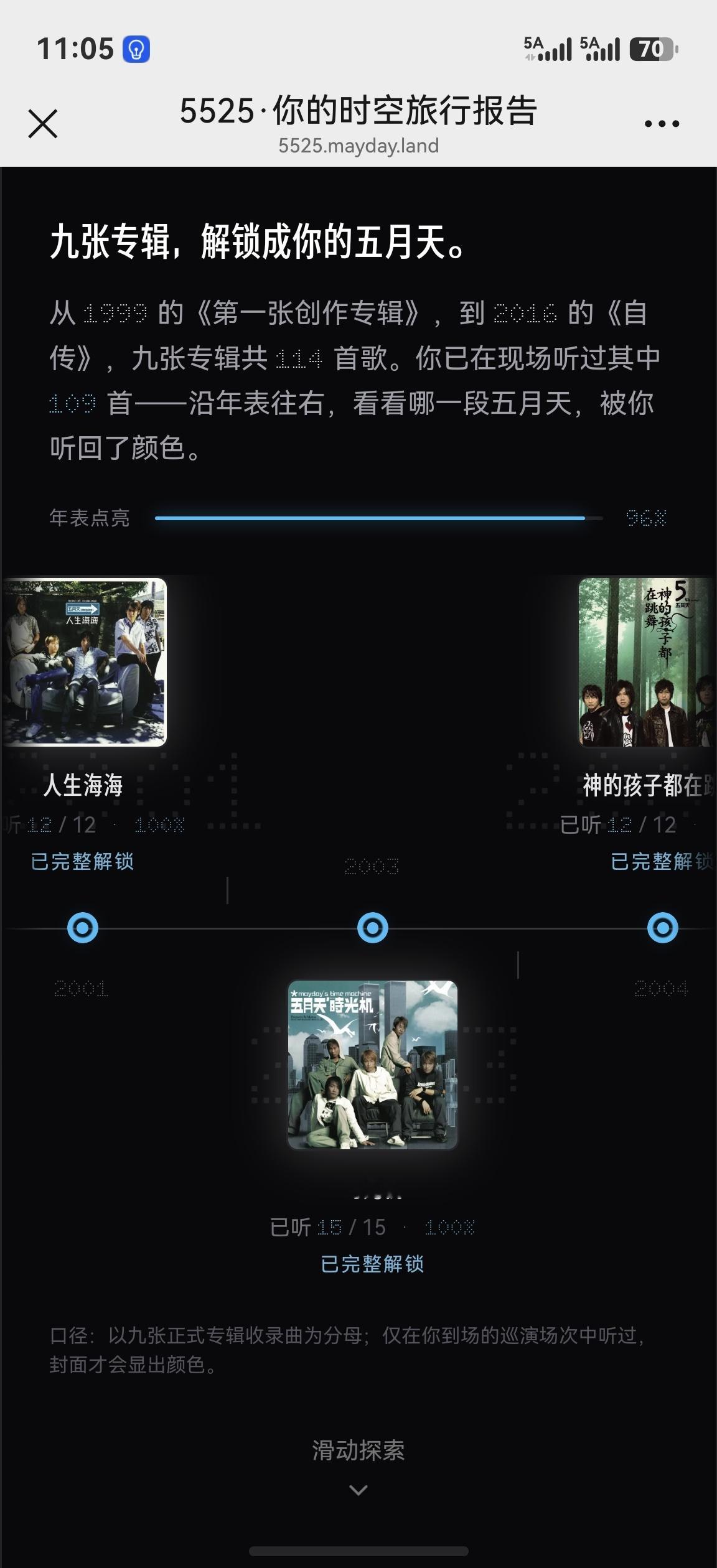This screenshot has width=717, height=1568.
Task: Select the 2003 timeline dot
Action: tap(373, 928)
